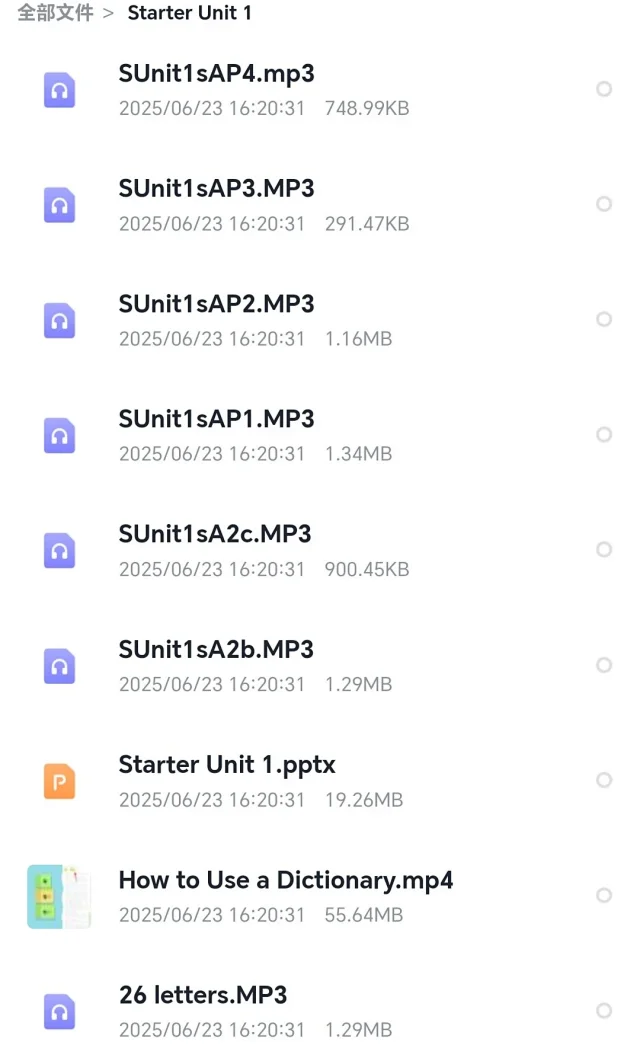Select the Starter Unit 1.pptx file circle
Screen dimensions: 640x1045
coord(604,780)
